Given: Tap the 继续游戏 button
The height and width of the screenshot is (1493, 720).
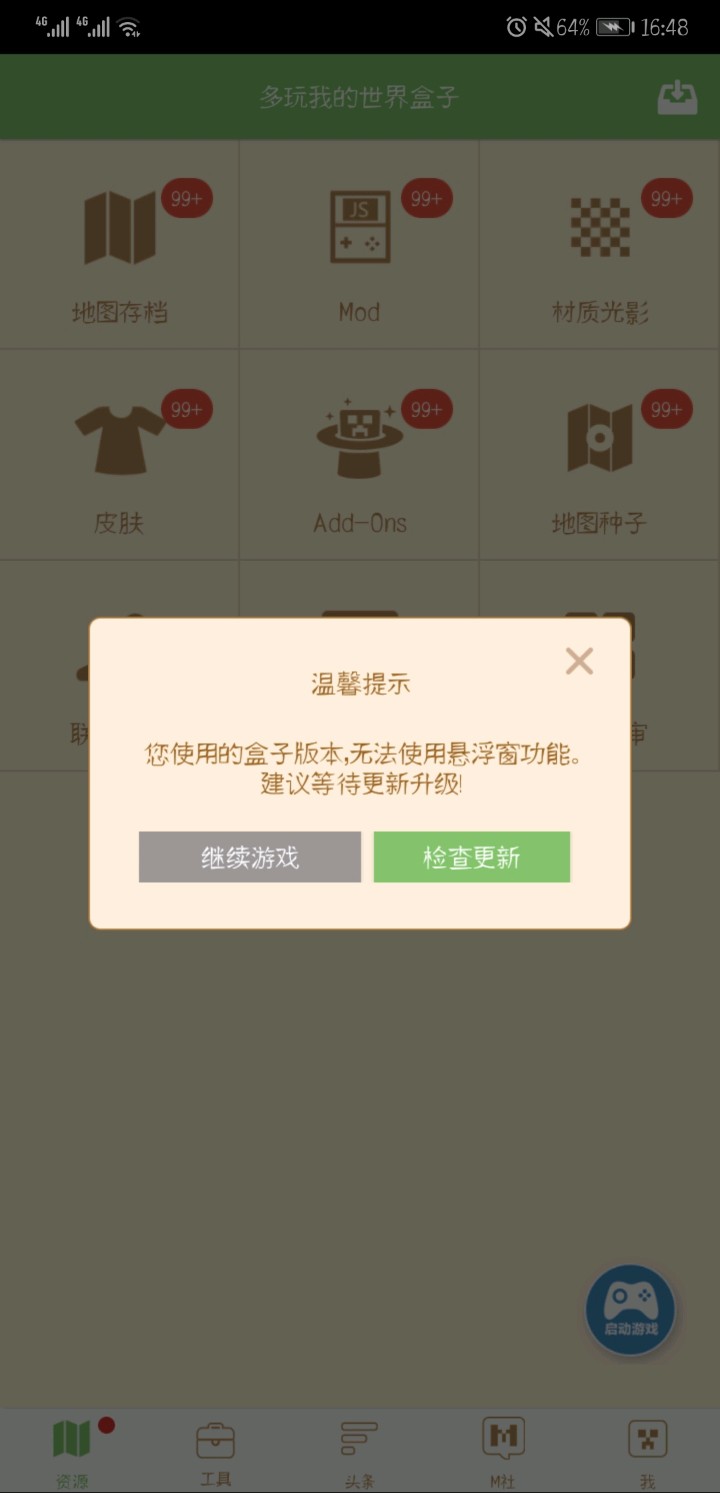Looking at the screenshot, I should pyautogui.click(x=250, y=857).
